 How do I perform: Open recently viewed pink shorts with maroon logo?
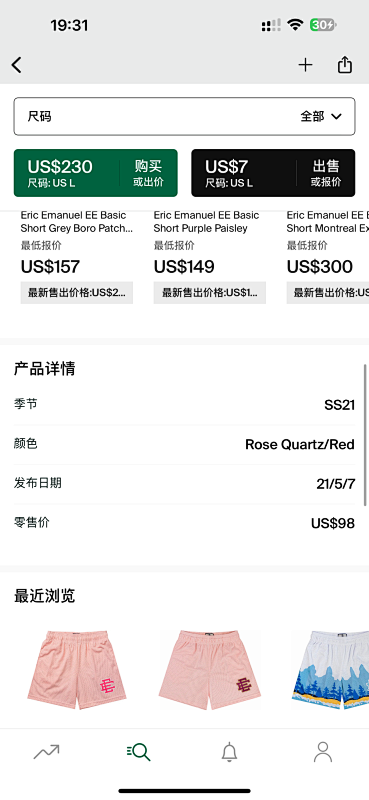tap(210, 669)
